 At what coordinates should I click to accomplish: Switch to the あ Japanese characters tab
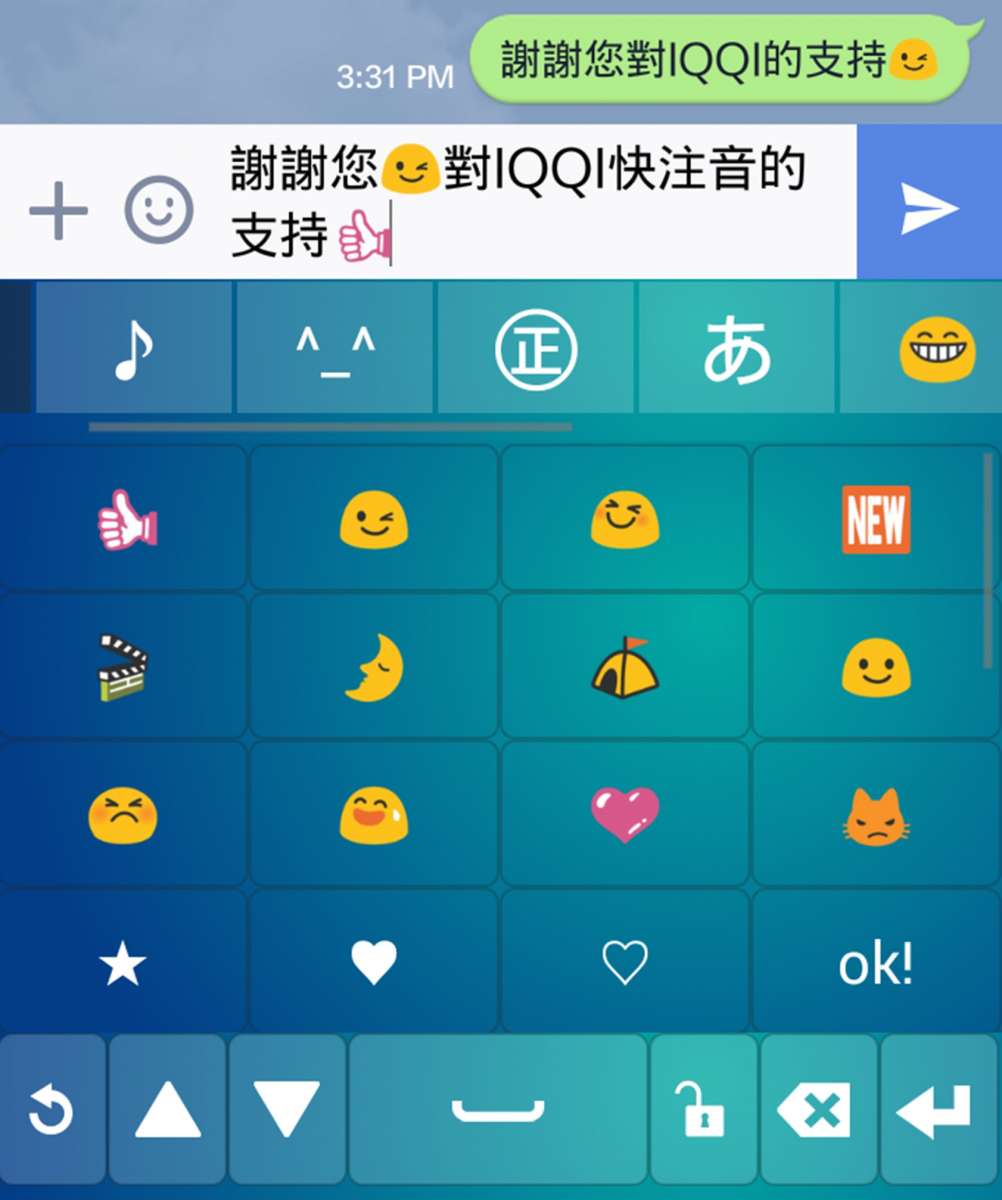coord(736,350)
